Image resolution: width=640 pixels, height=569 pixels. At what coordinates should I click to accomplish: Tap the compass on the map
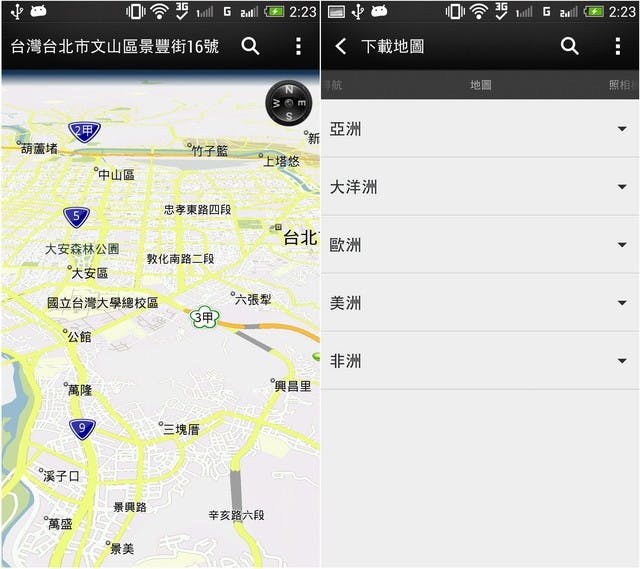click(288, 103)
